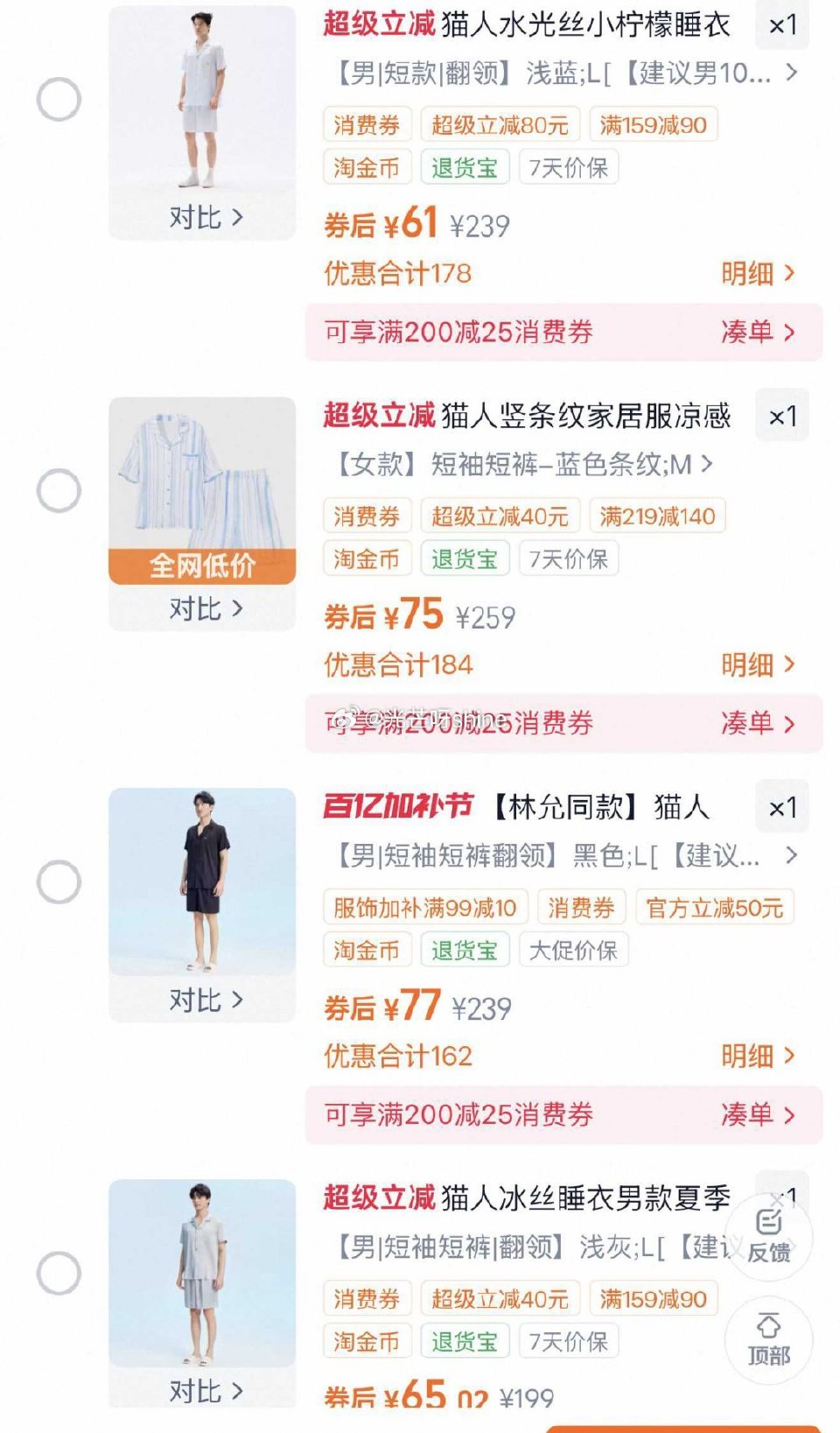The width and height of the screenshot is (840, 1433).
Task: Tap the 消费券 tag on the 林允同款 item
Action: [x=584, y=908]
